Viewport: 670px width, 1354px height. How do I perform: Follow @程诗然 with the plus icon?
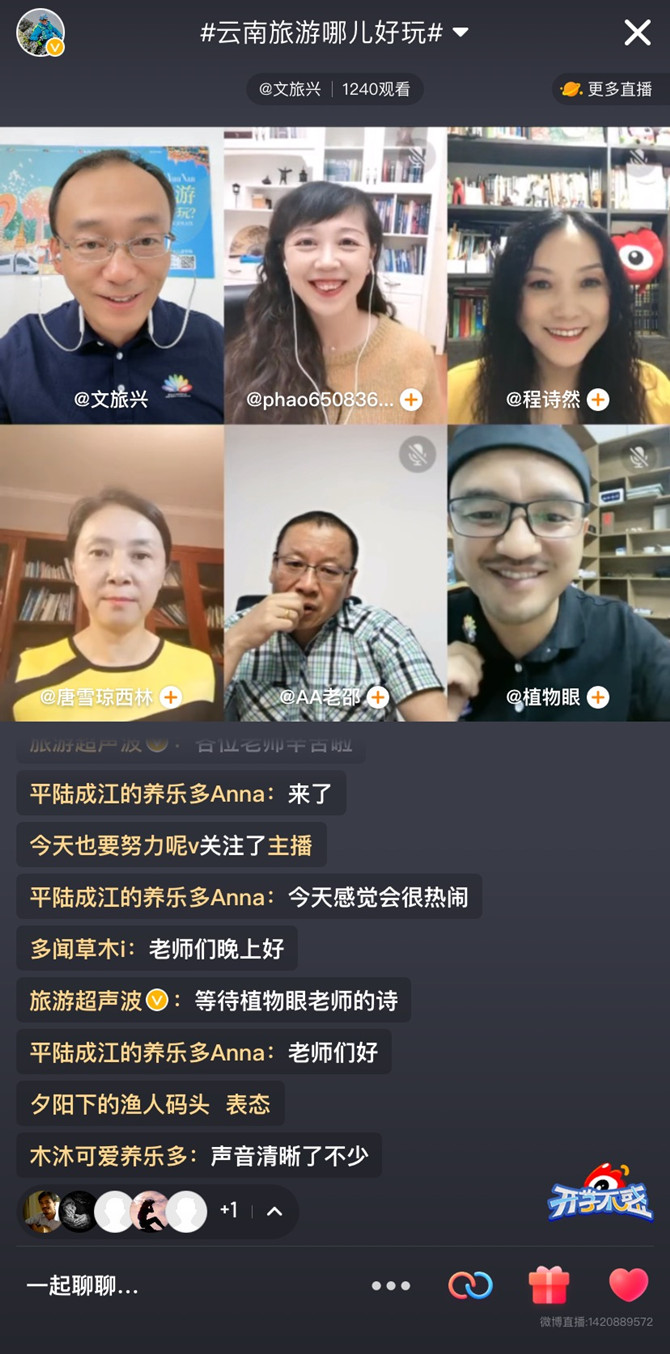pos(598,400)
